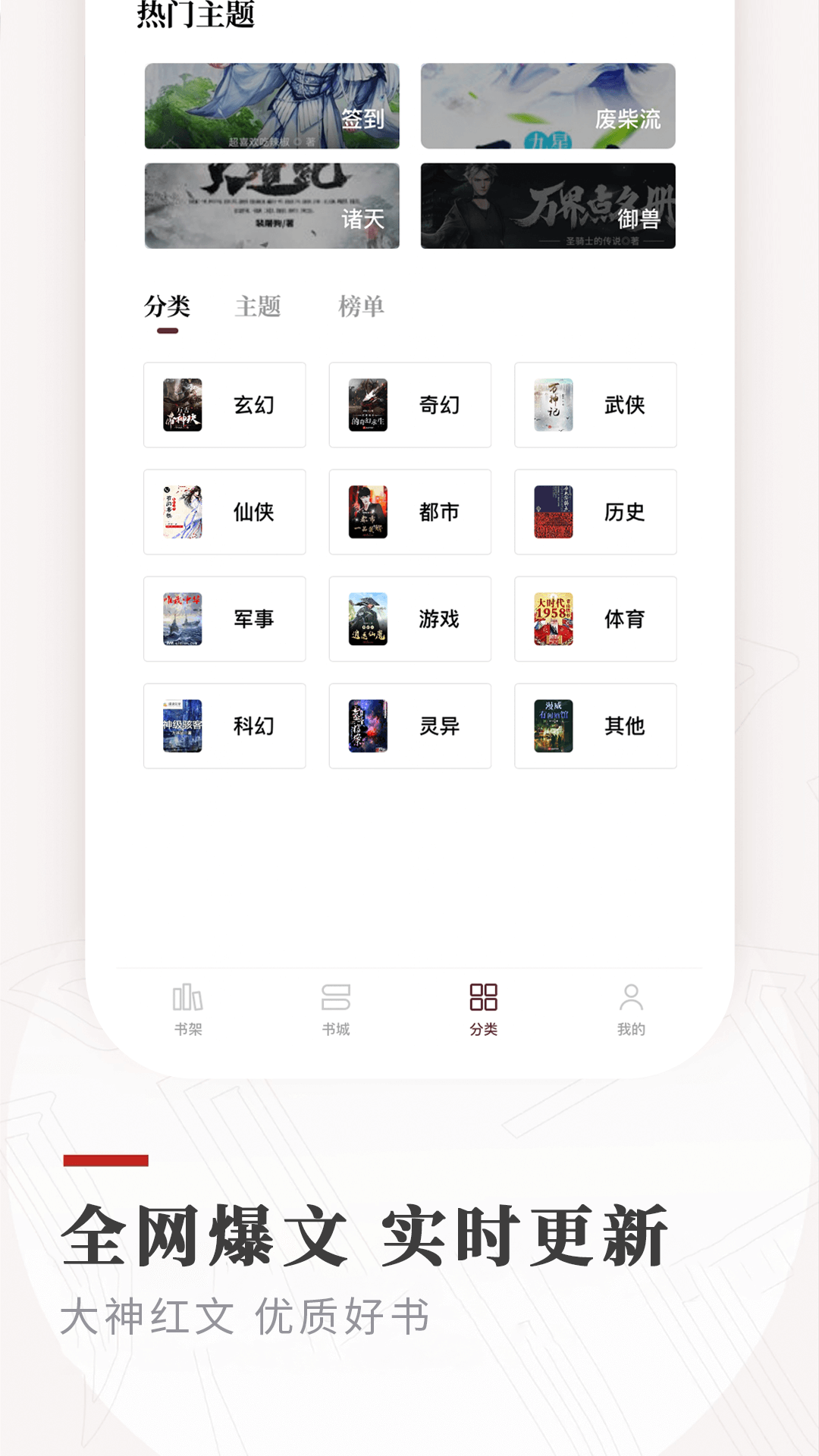The image size is (819, 1456).
Task: Select the 灵异 supernatural category
Action: (x=409, y=726)
